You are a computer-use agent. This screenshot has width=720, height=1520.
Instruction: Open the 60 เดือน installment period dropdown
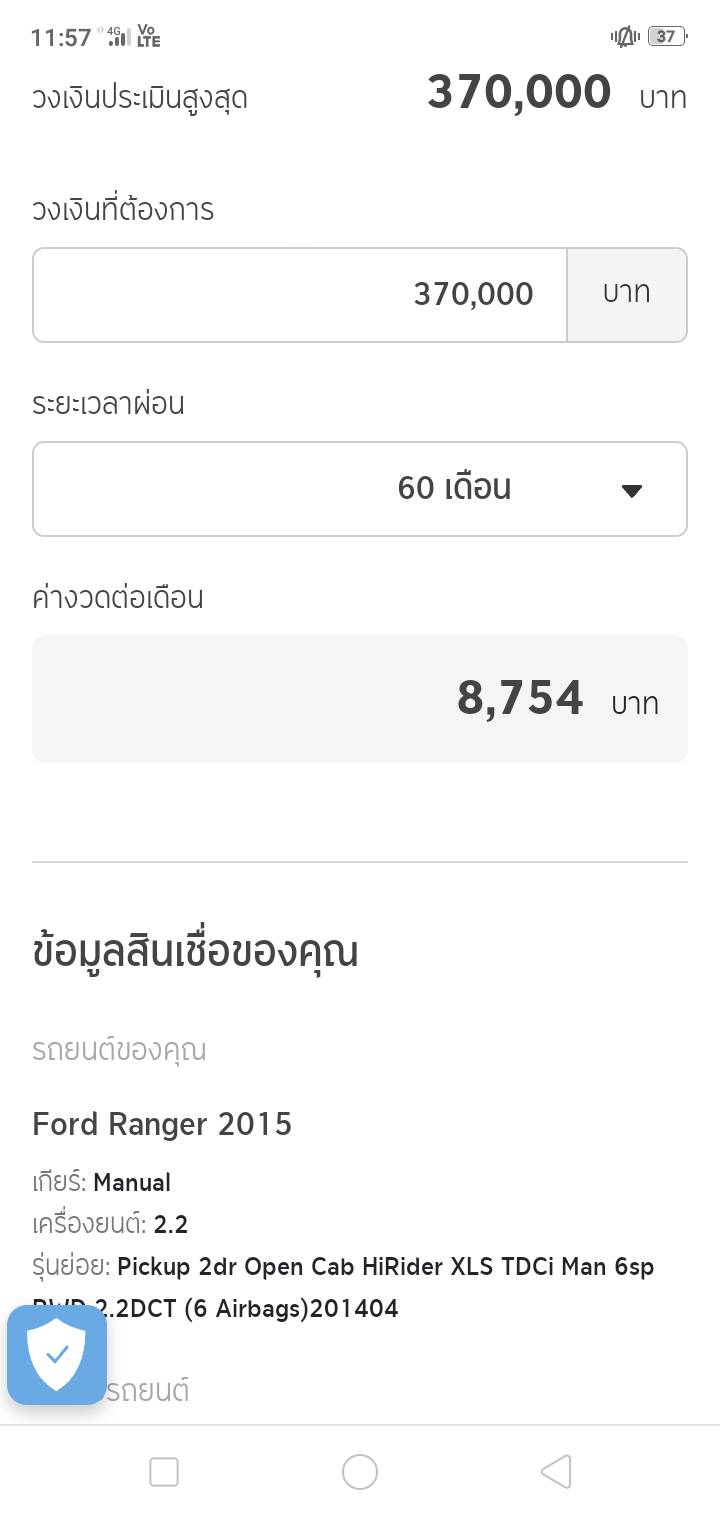[360, 489]
